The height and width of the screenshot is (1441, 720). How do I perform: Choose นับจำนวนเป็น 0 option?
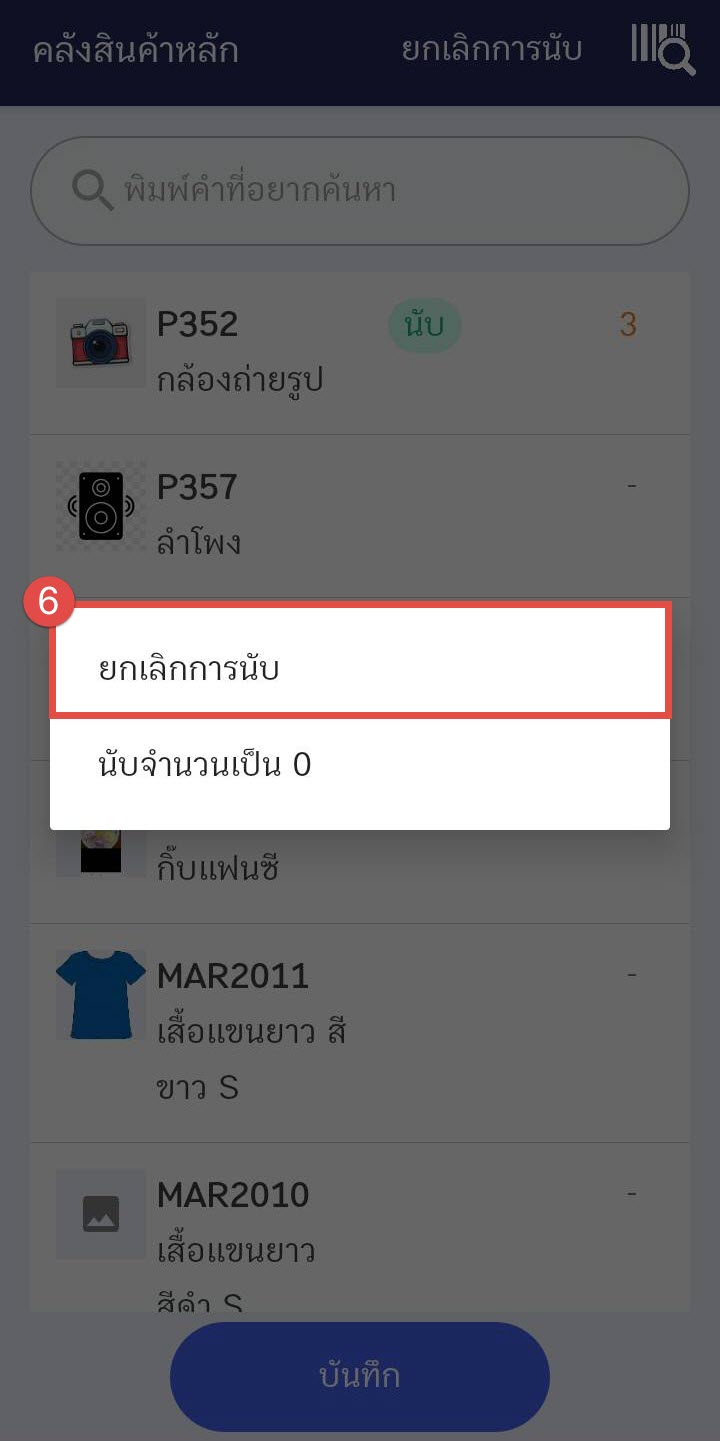pyautogui.click(x=360, y=766)
